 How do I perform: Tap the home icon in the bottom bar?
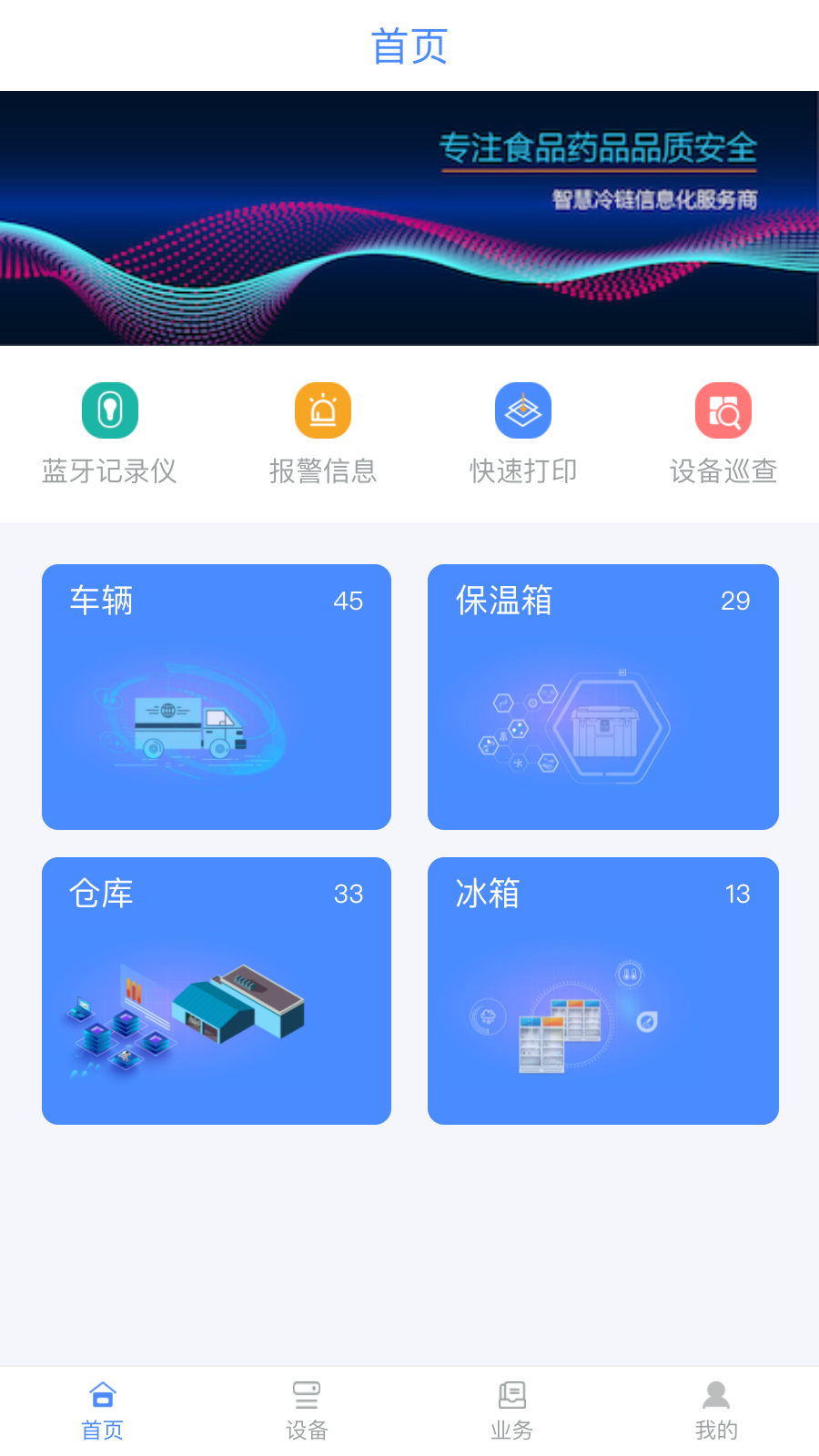pyautogui.click(x=102, y=1393)
